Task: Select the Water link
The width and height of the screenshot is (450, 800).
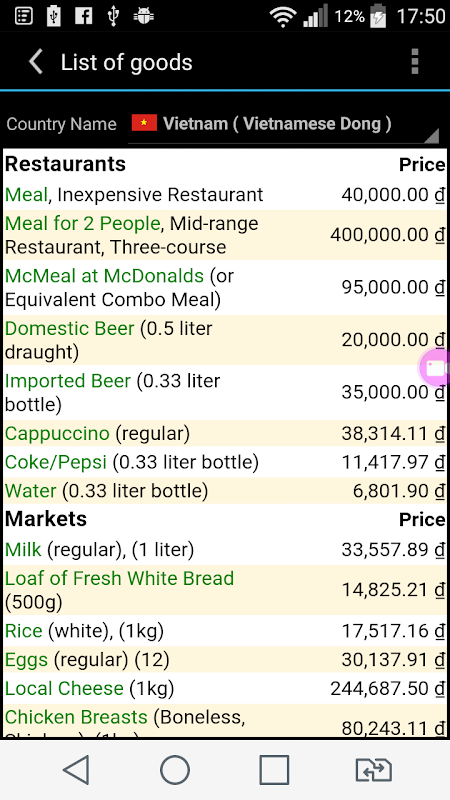Action: [x=31, y=491]
